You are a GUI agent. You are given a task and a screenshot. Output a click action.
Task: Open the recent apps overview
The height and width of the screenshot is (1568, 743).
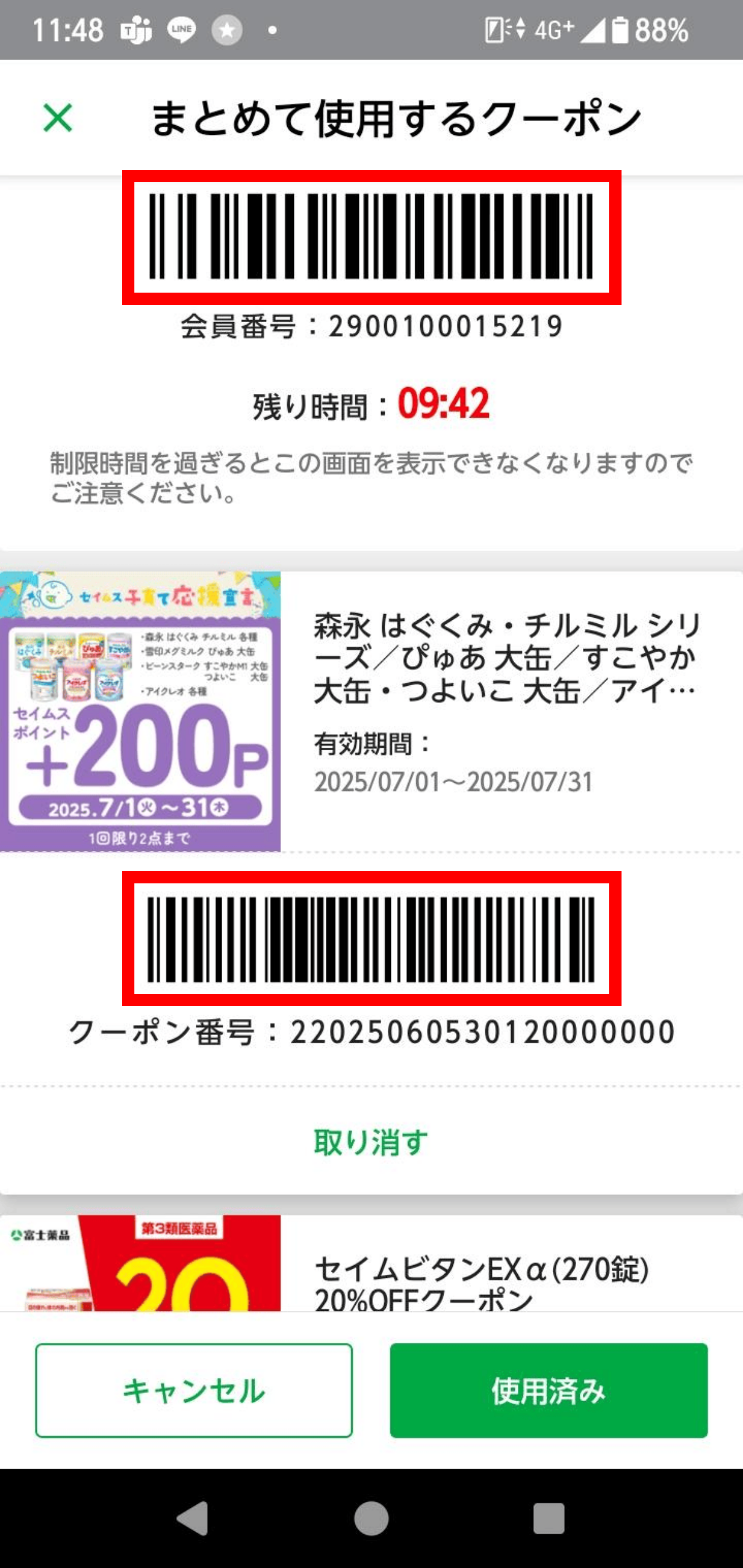click(549, 1518)
